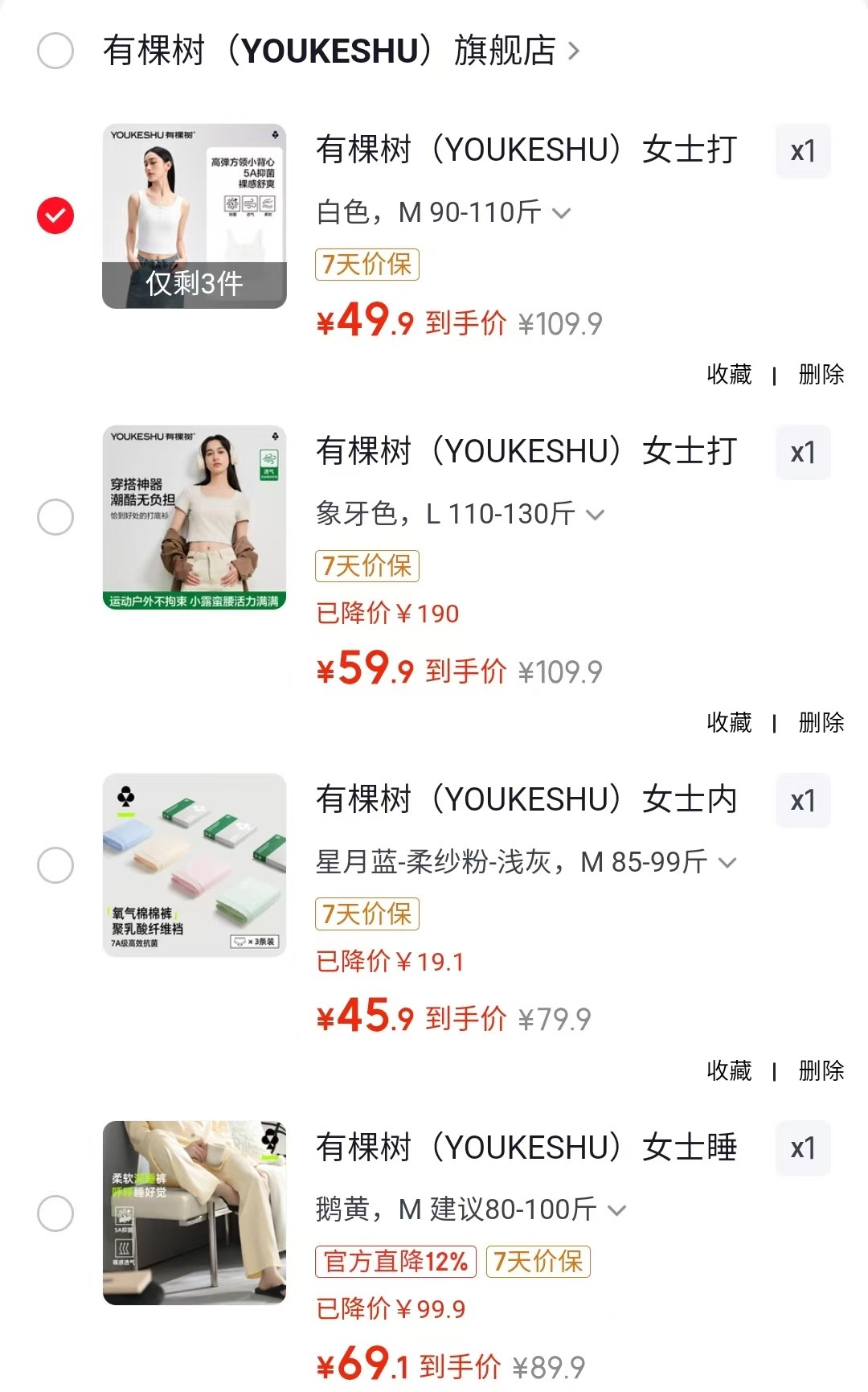Save the ¥59.9 ivory top to favorites
The image size is (868, 1392).
729,722
